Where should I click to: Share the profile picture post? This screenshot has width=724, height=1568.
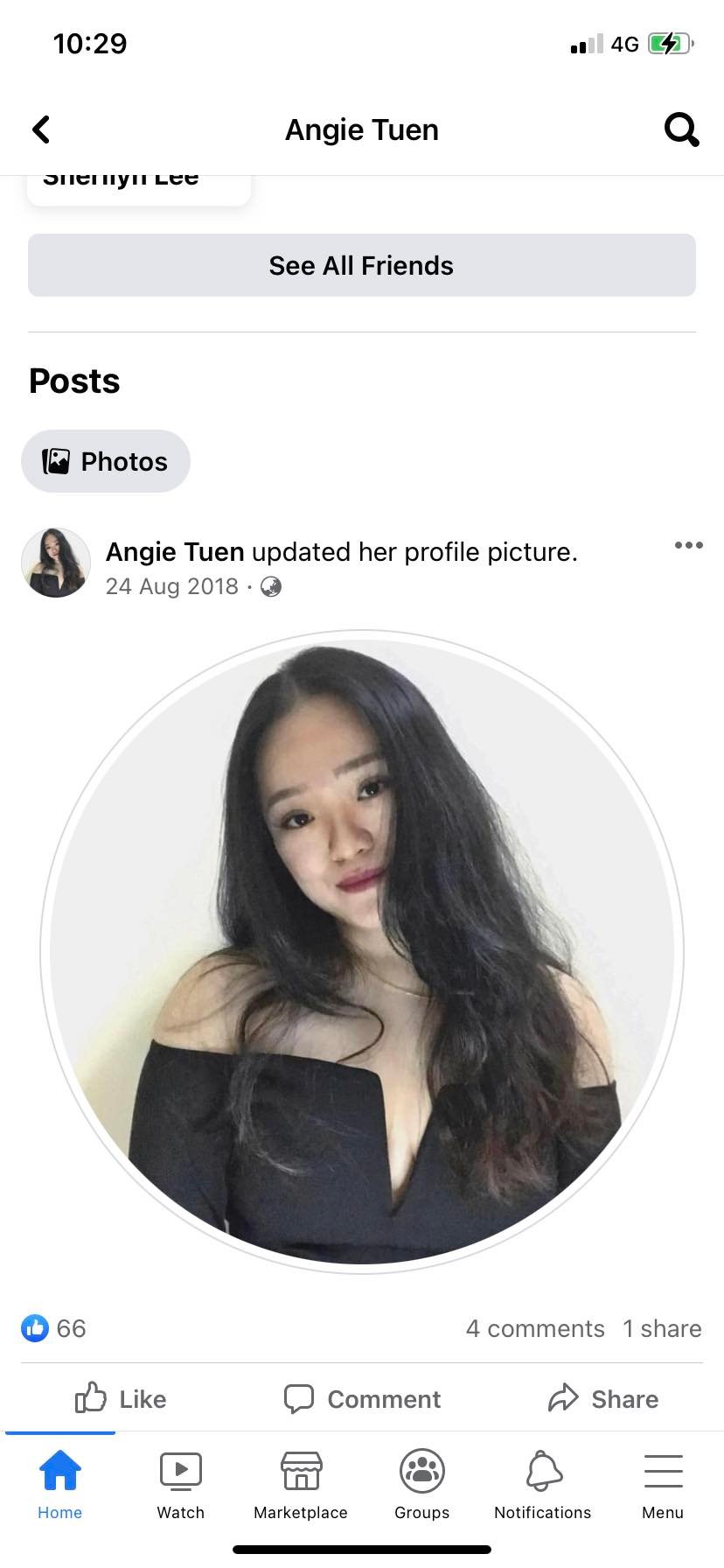(x=603, y=1398)
